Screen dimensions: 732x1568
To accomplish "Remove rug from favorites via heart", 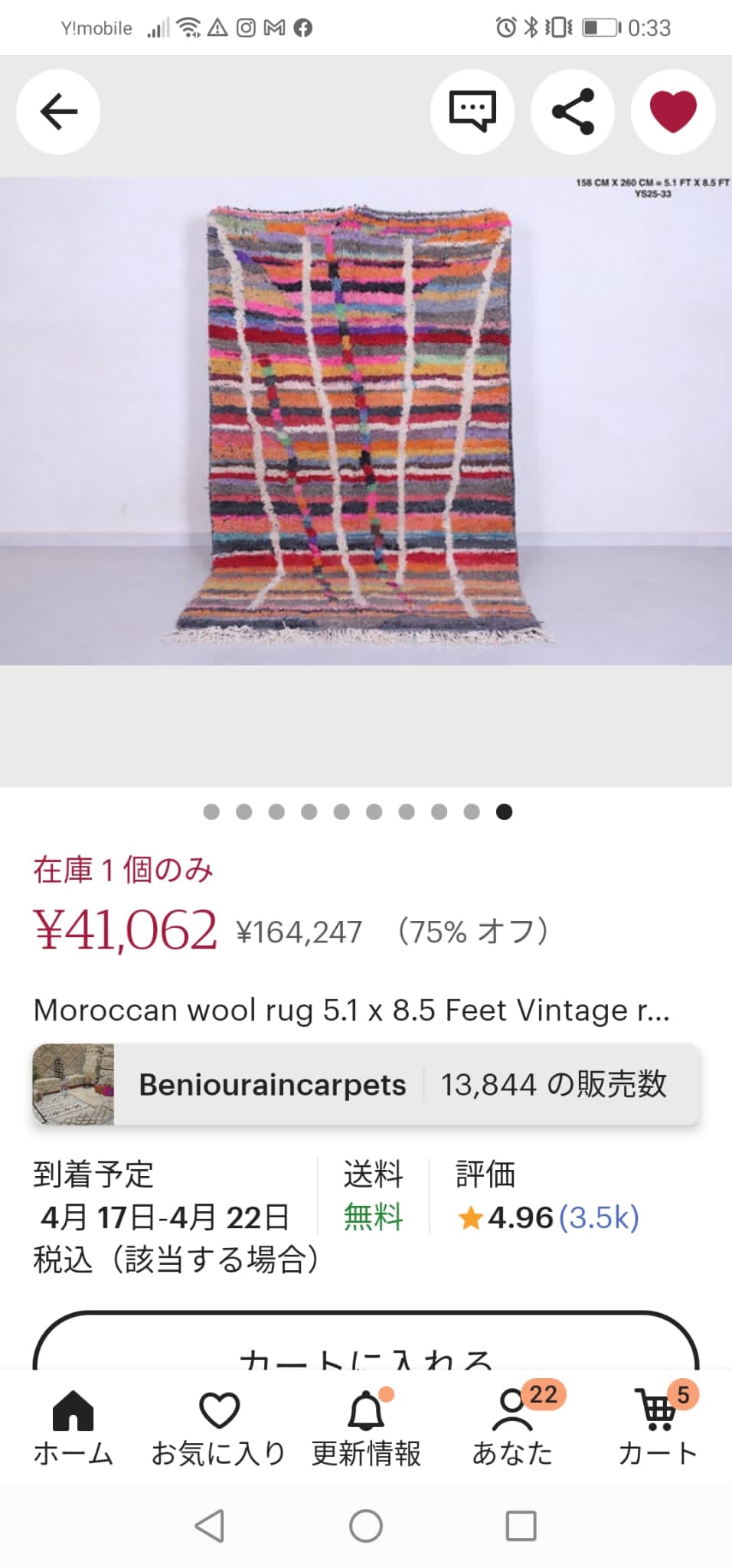I will [x=673, y=112].
